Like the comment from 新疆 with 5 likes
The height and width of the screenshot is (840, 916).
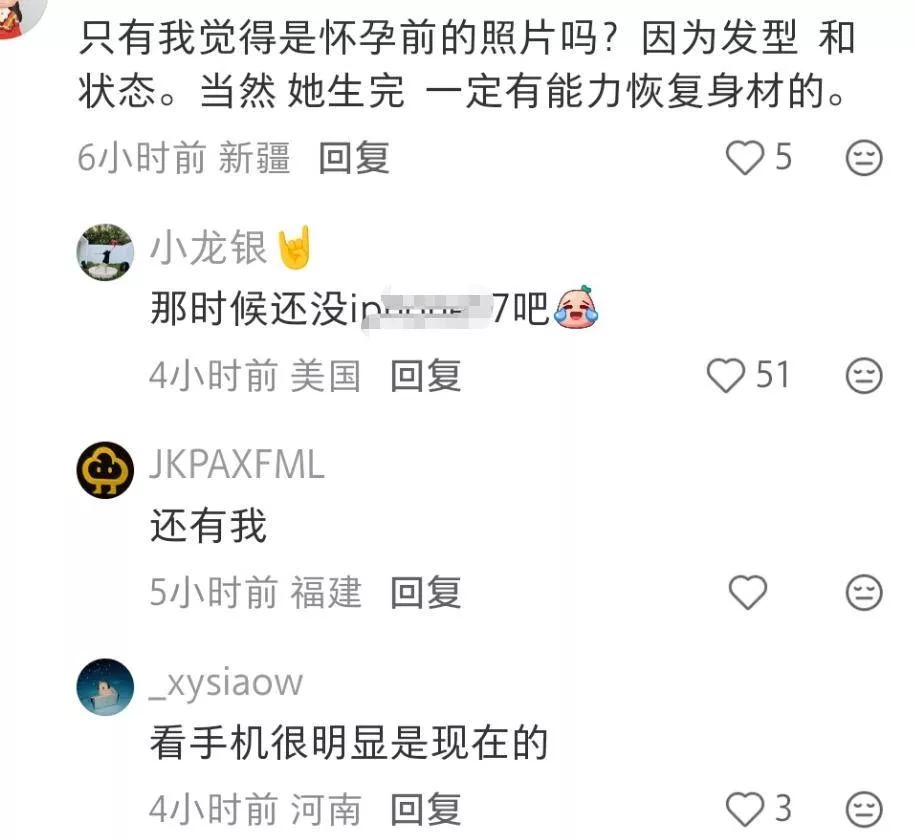click(745, 158)
